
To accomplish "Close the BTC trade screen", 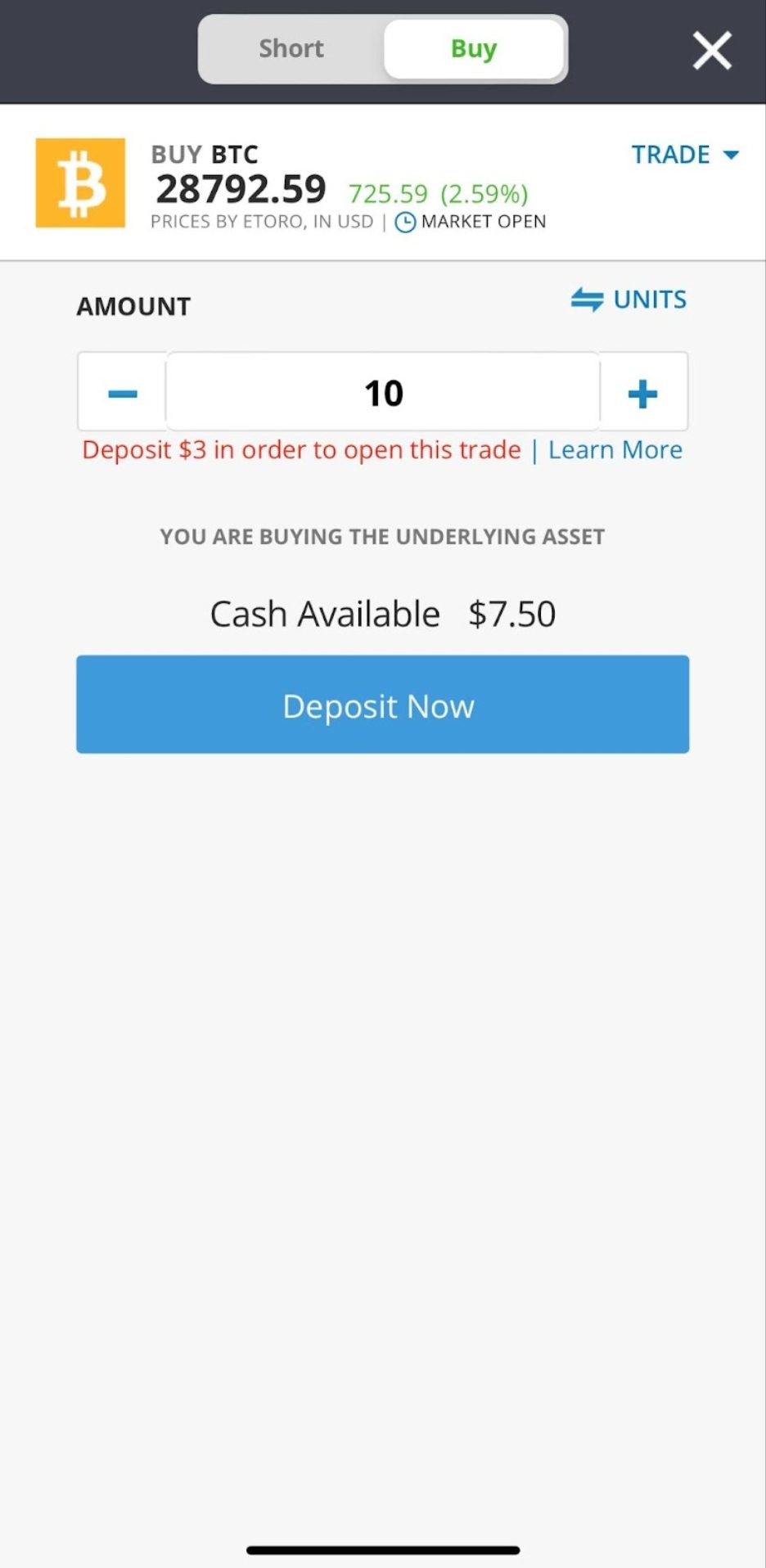I will (x=712, y=51).
